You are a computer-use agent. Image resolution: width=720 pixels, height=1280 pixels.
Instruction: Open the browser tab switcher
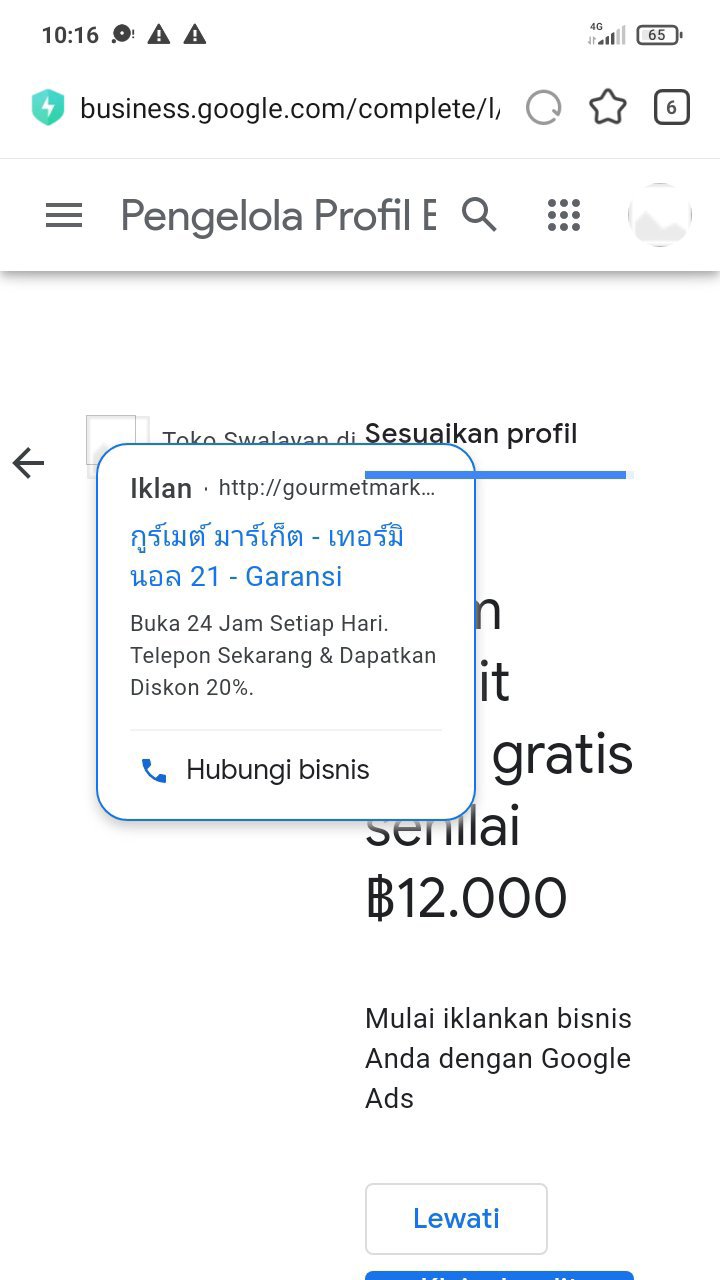671,108
